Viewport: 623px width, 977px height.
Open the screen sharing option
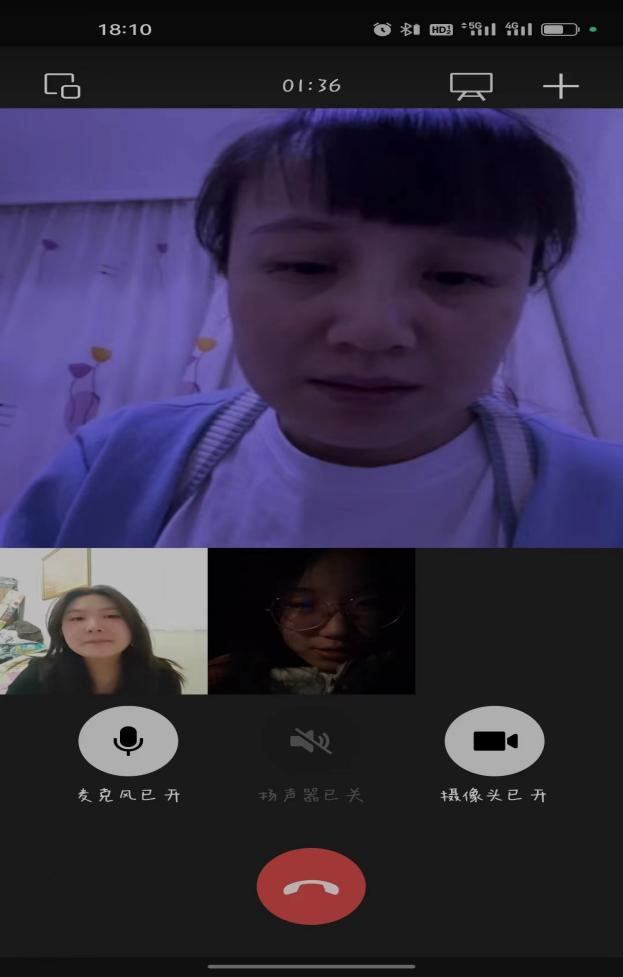coord(470,86)
